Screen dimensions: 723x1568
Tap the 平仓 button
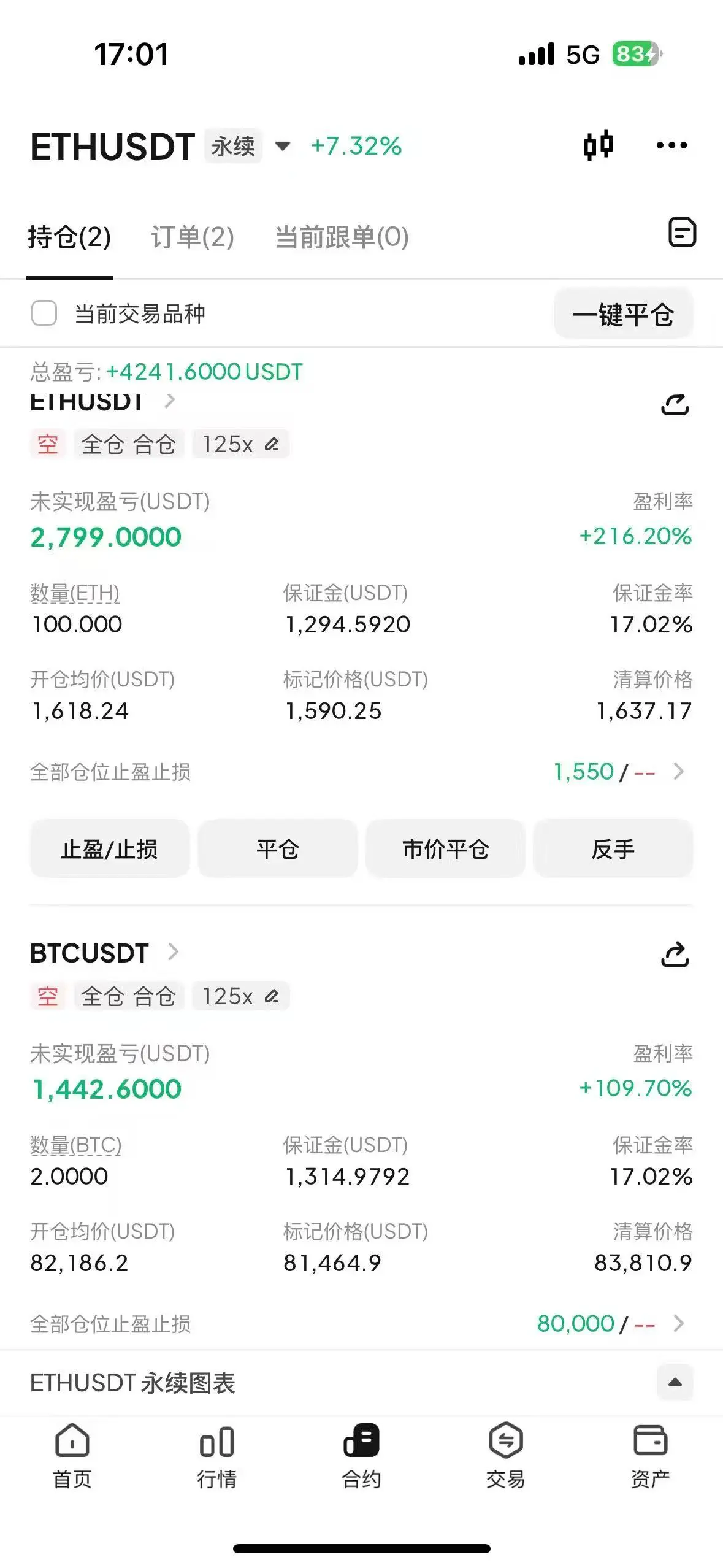(x=277, y=849)
